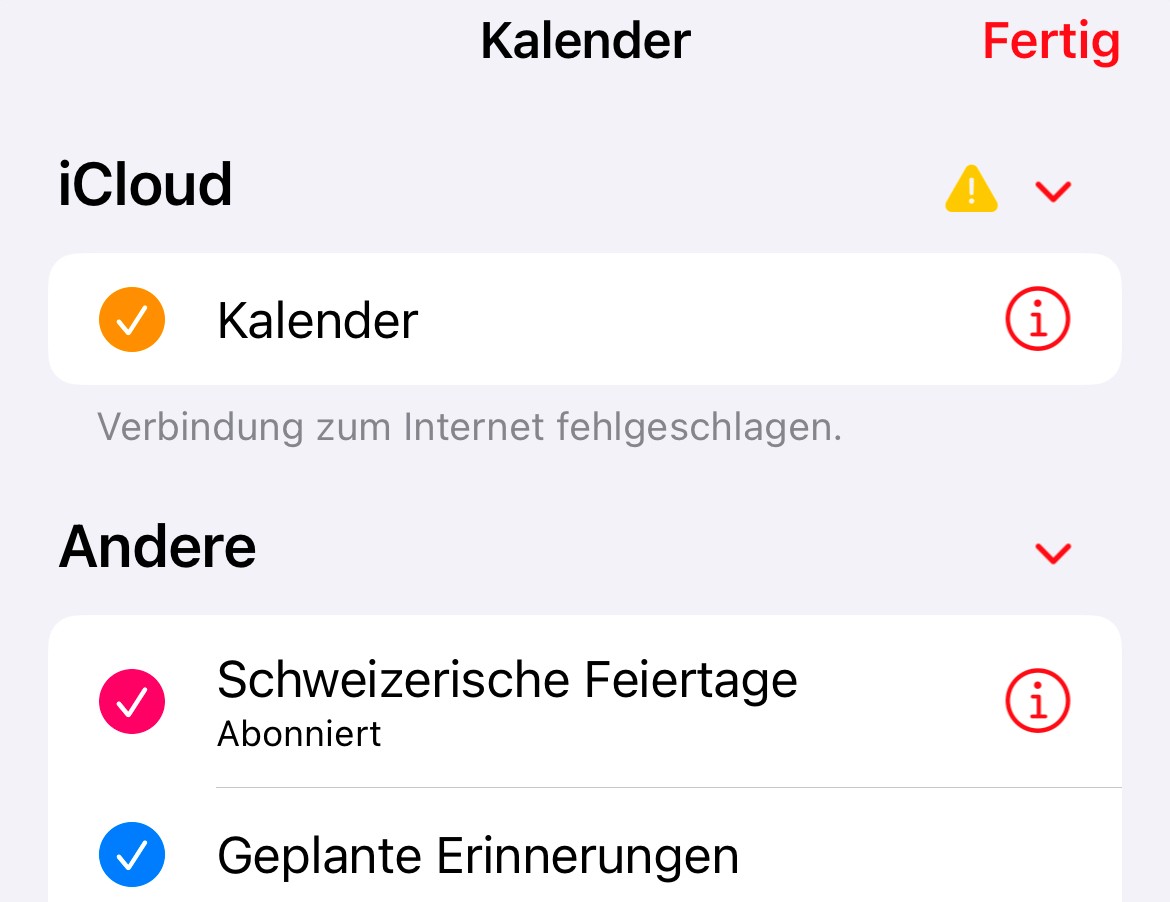The width and height of the screenshot is (1170, 902).
Task: Tap Fertig to close the calendar list
Action: pyautogui.click(x=1050, y=42)
